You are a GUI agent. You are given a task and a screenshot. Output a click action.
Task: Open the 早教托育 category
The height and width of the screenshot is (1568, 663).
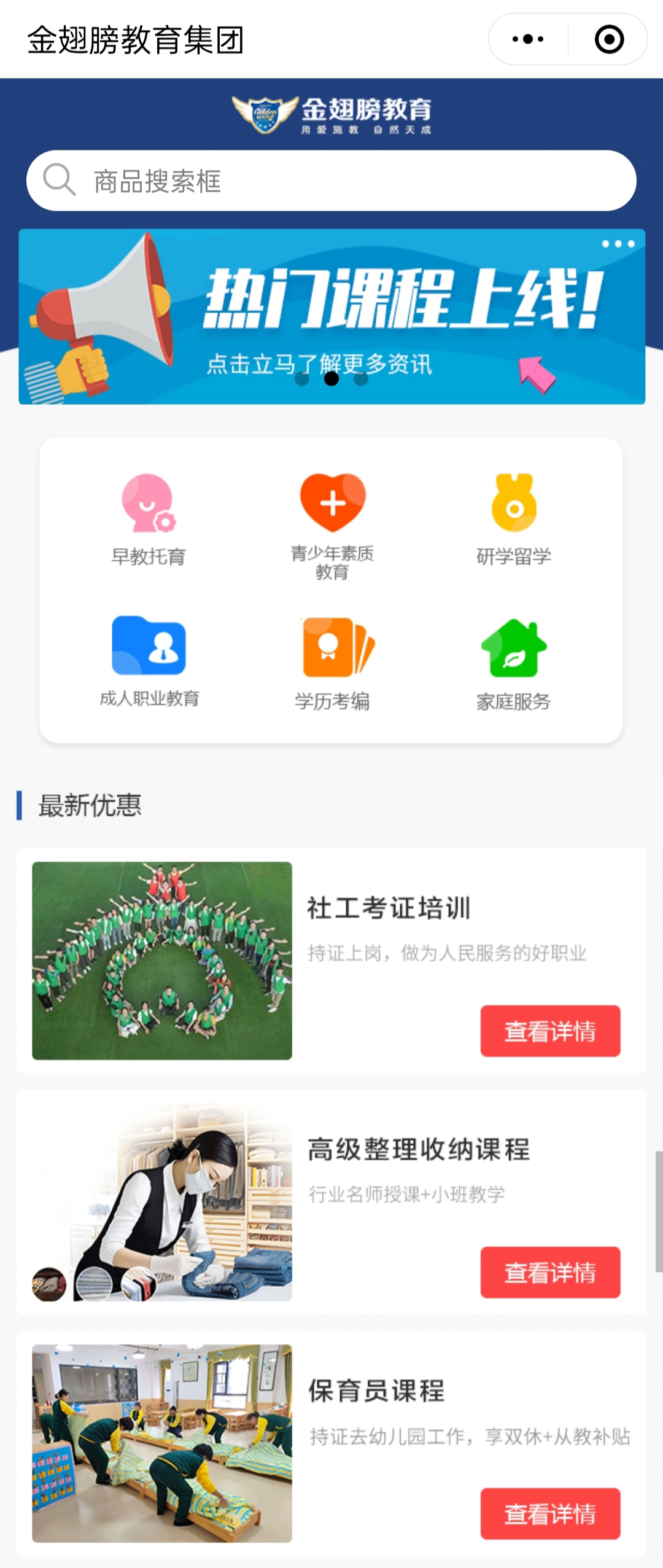point(149,519)
